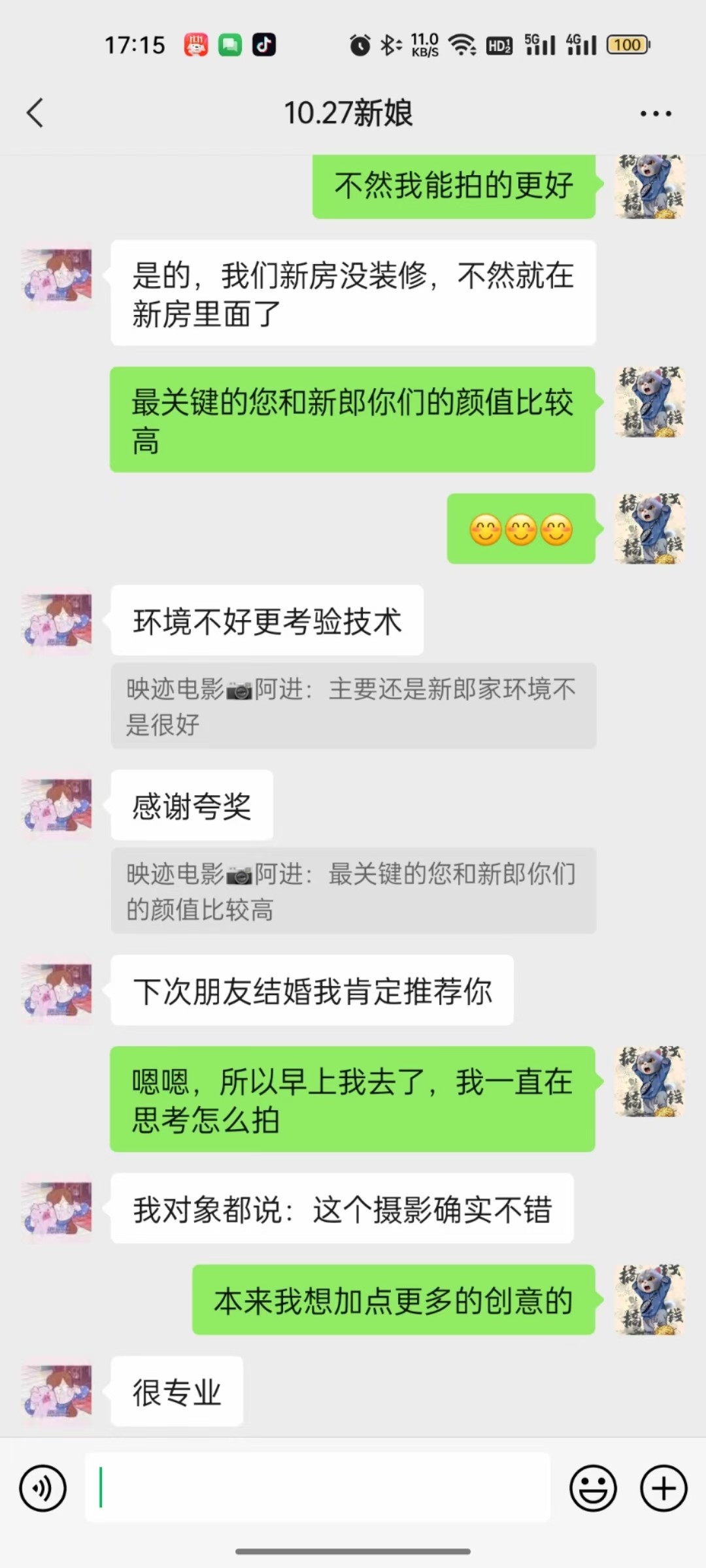Go back from the 10.27新娘 chat

[x=35, y=113]
